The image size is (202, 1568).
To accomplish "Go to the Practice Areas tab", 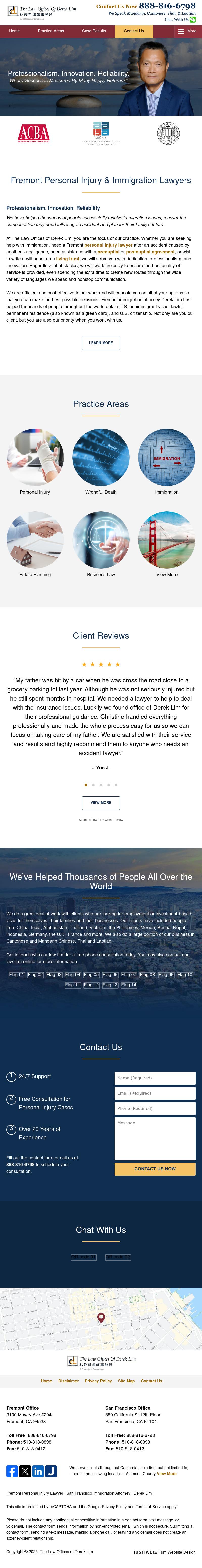I will pos(50,31).
